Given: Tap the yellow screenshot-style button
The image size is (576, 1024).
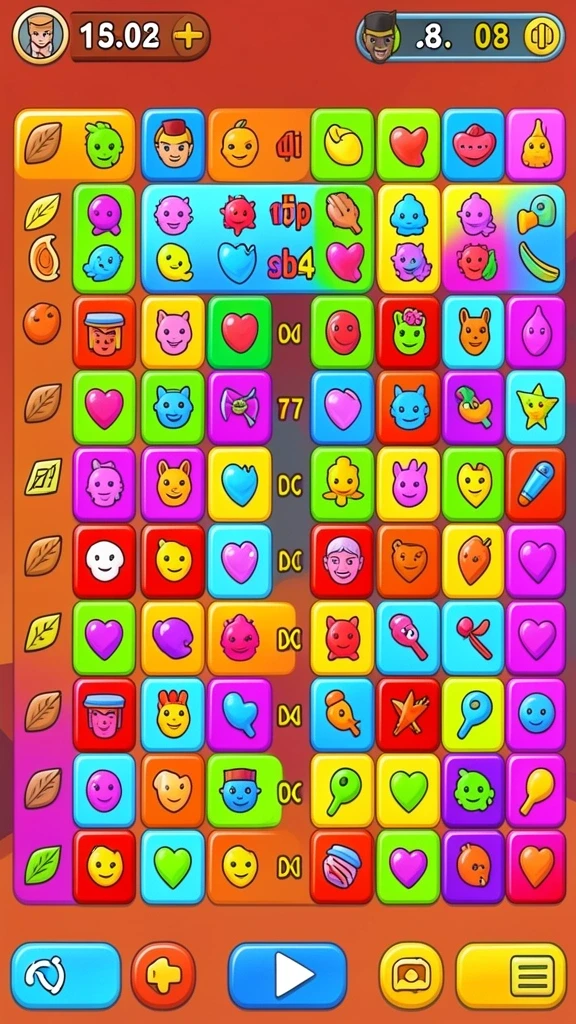Looking at the screenshot, I should point(411,976).
